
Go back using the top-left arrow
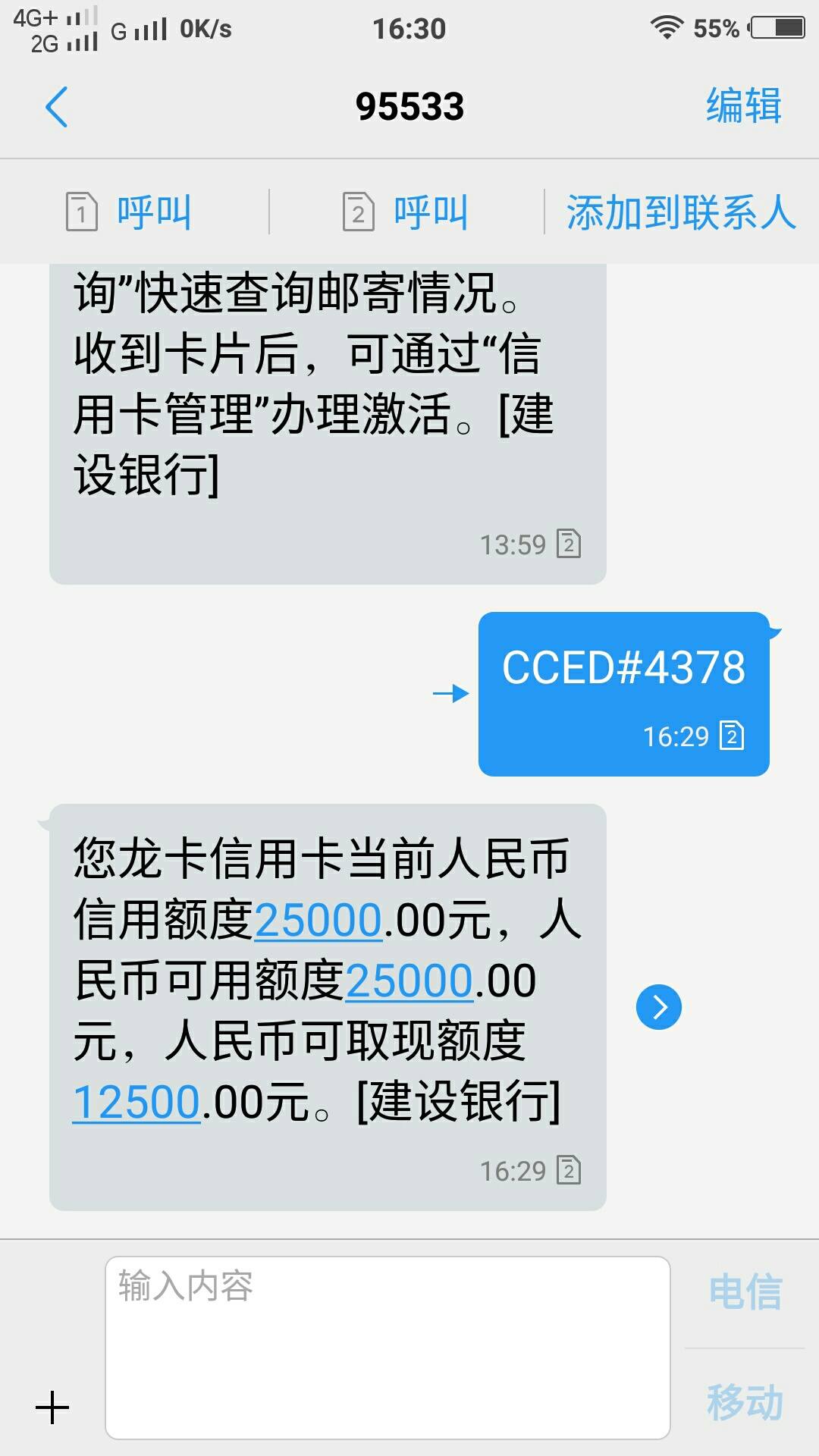(x=57, y=106)
